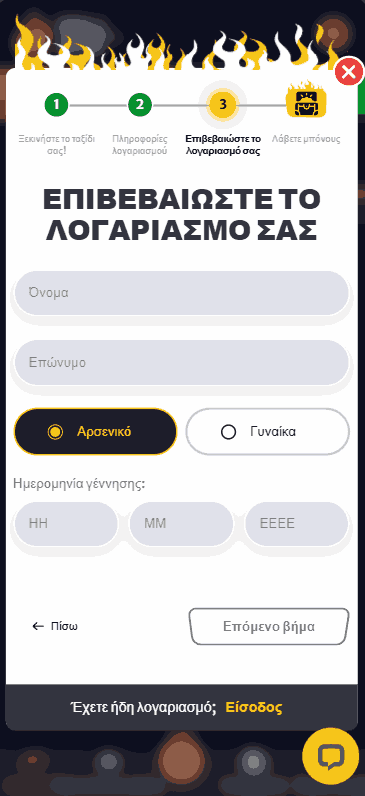
Task: Open the live chat bubble
Action: pyautogui.click(x=331, y=757)
